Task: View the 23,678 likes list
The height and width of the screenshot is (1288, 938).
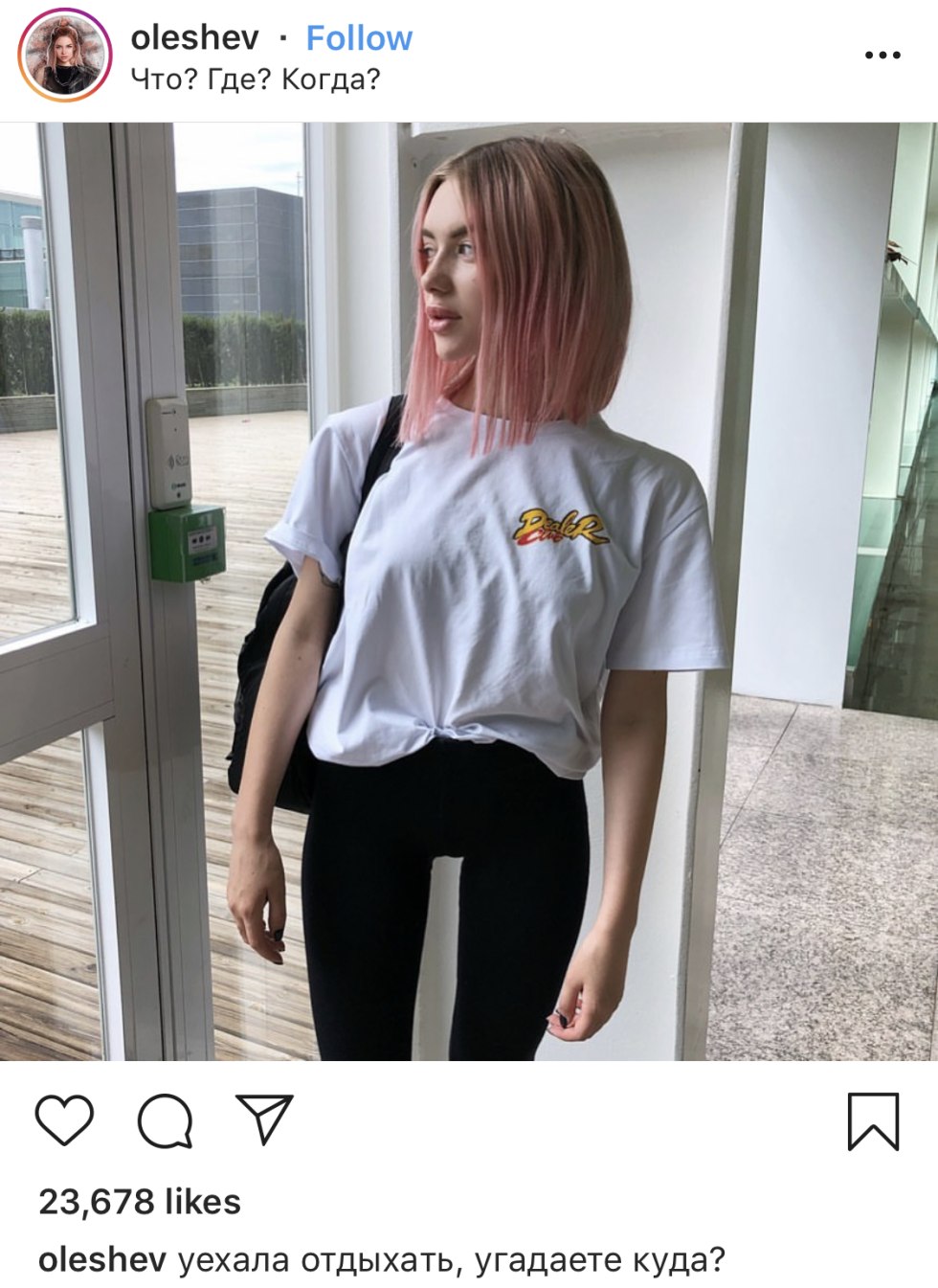Action: tap(140, 1201)
